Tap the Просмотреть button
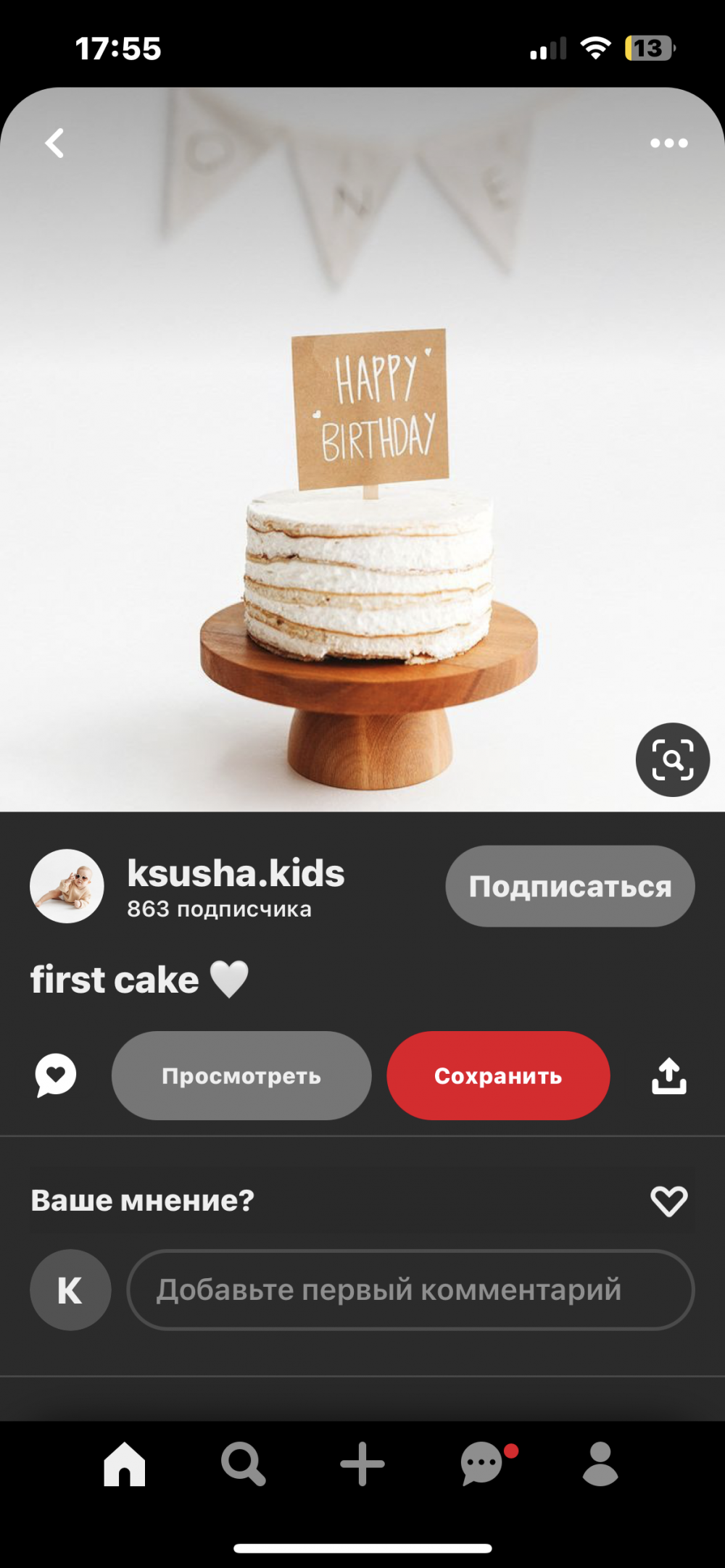 click(x=241, y=1076)
